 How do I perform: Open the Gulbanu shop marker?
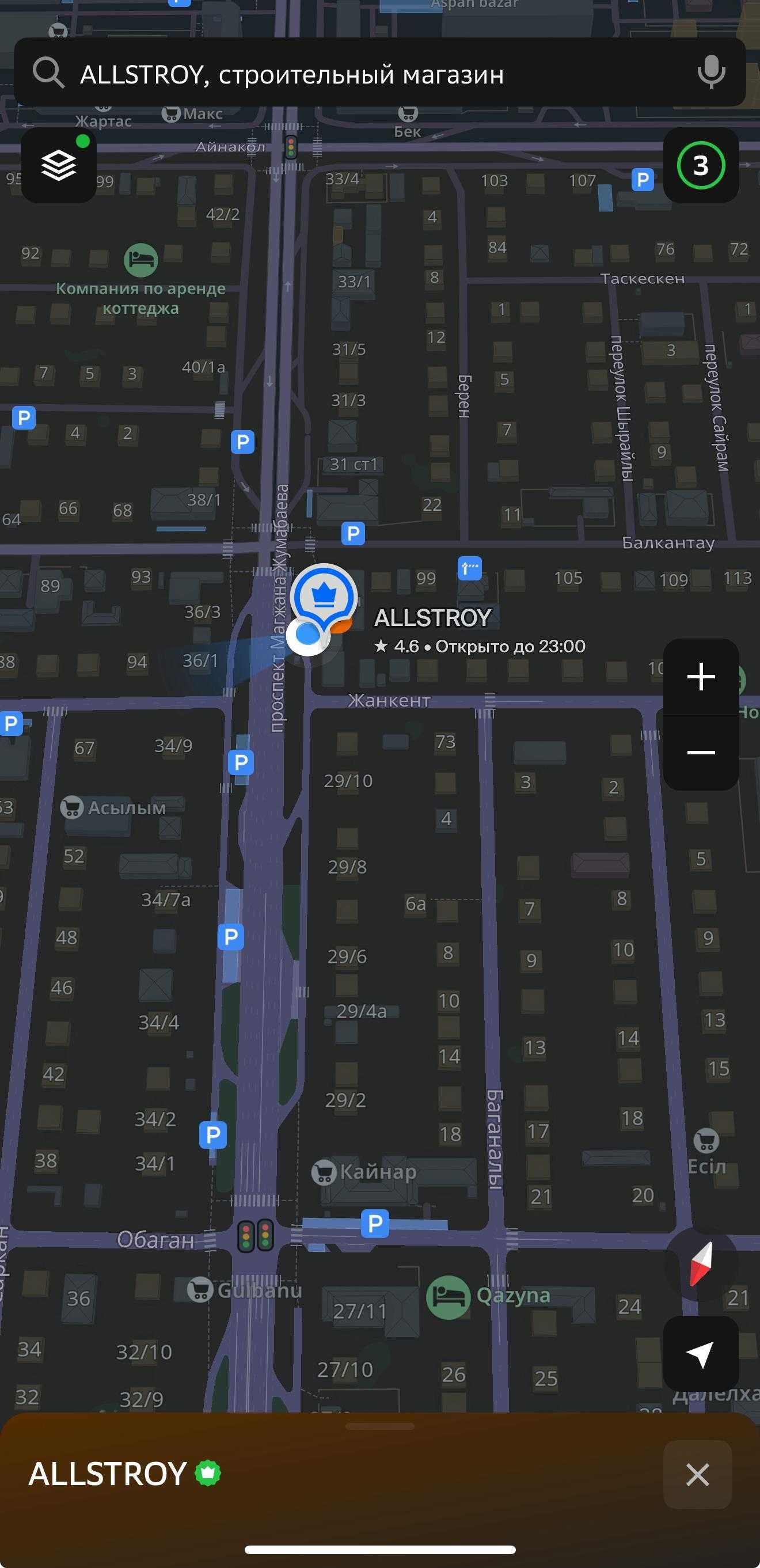tap(200, 1289)
